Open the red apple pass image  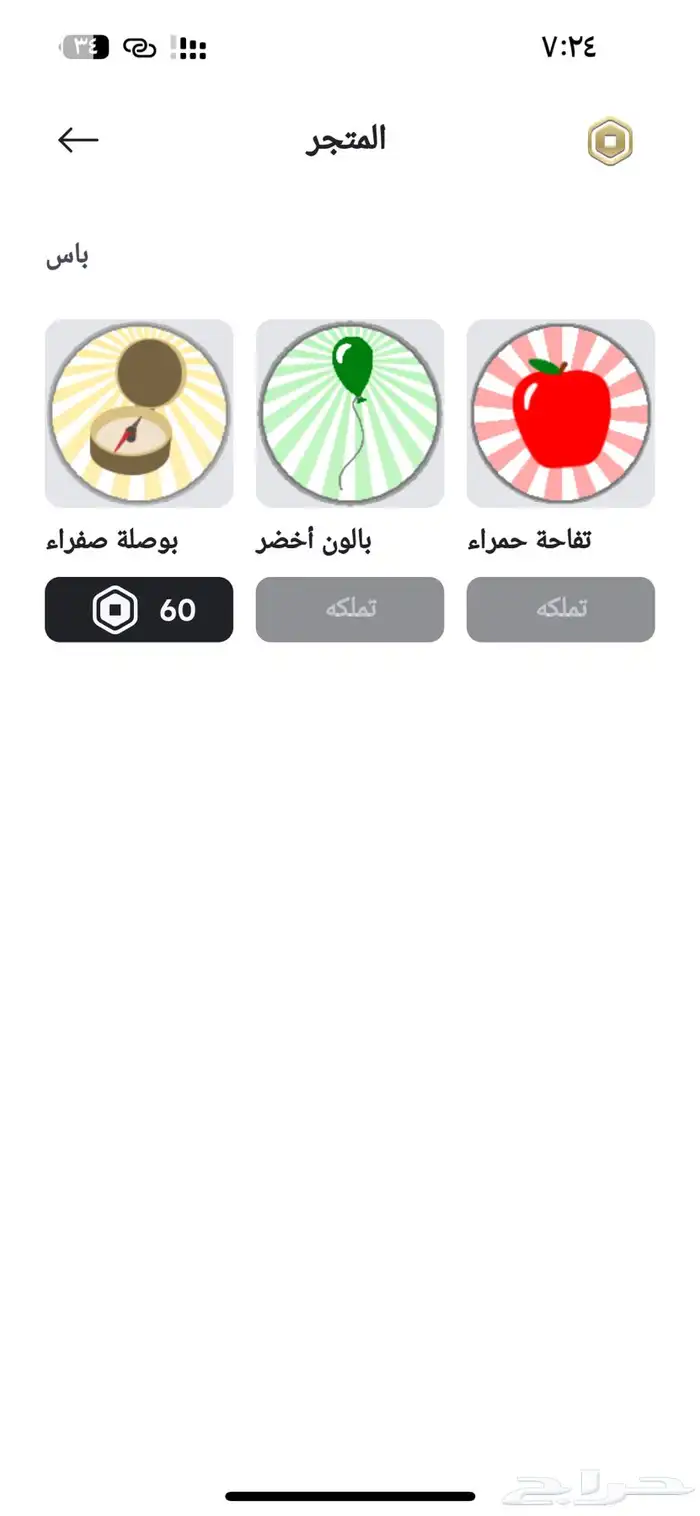(561, 413)
